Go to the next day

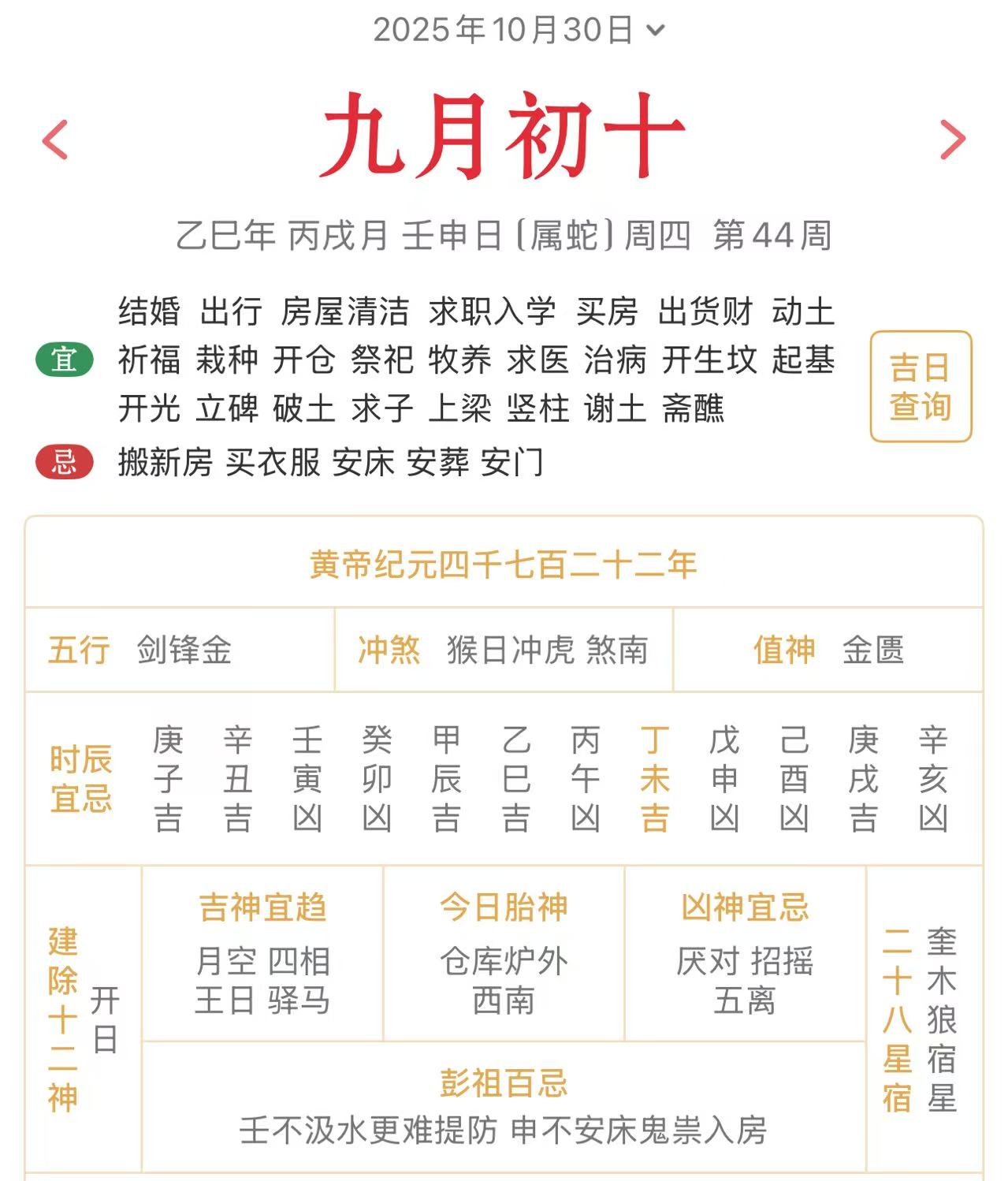[952, 140]
